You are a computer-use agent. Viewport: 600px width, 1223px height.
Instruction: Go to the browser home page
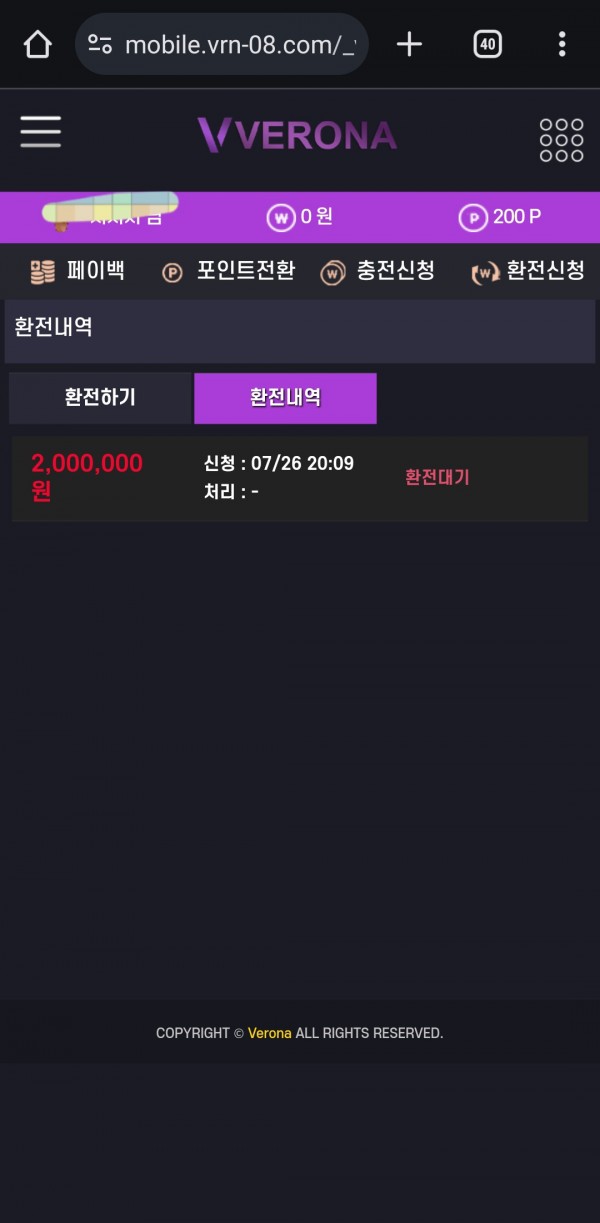point(37,44)
